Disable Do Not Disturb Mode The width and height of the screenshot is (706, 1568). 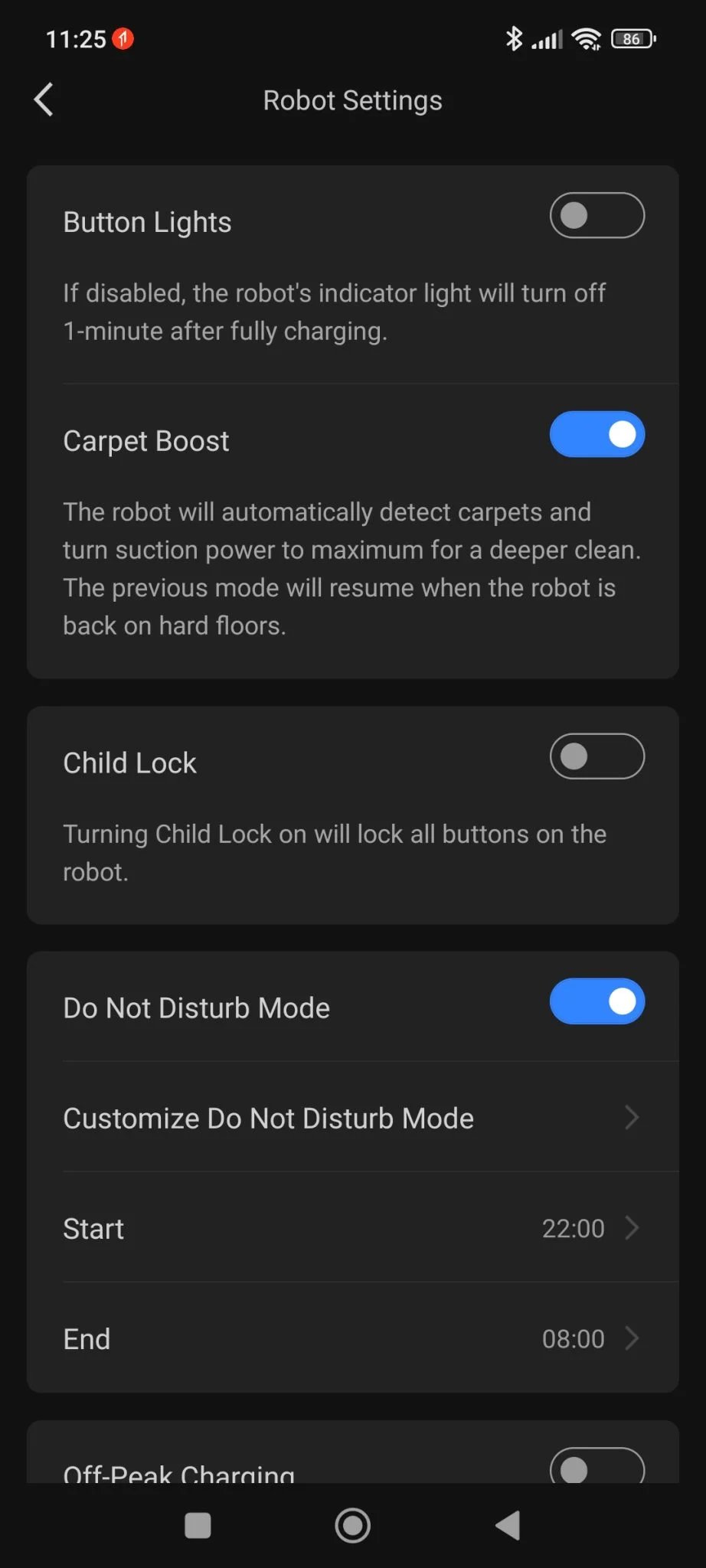pyautogui.click(x=597, y=1001)
